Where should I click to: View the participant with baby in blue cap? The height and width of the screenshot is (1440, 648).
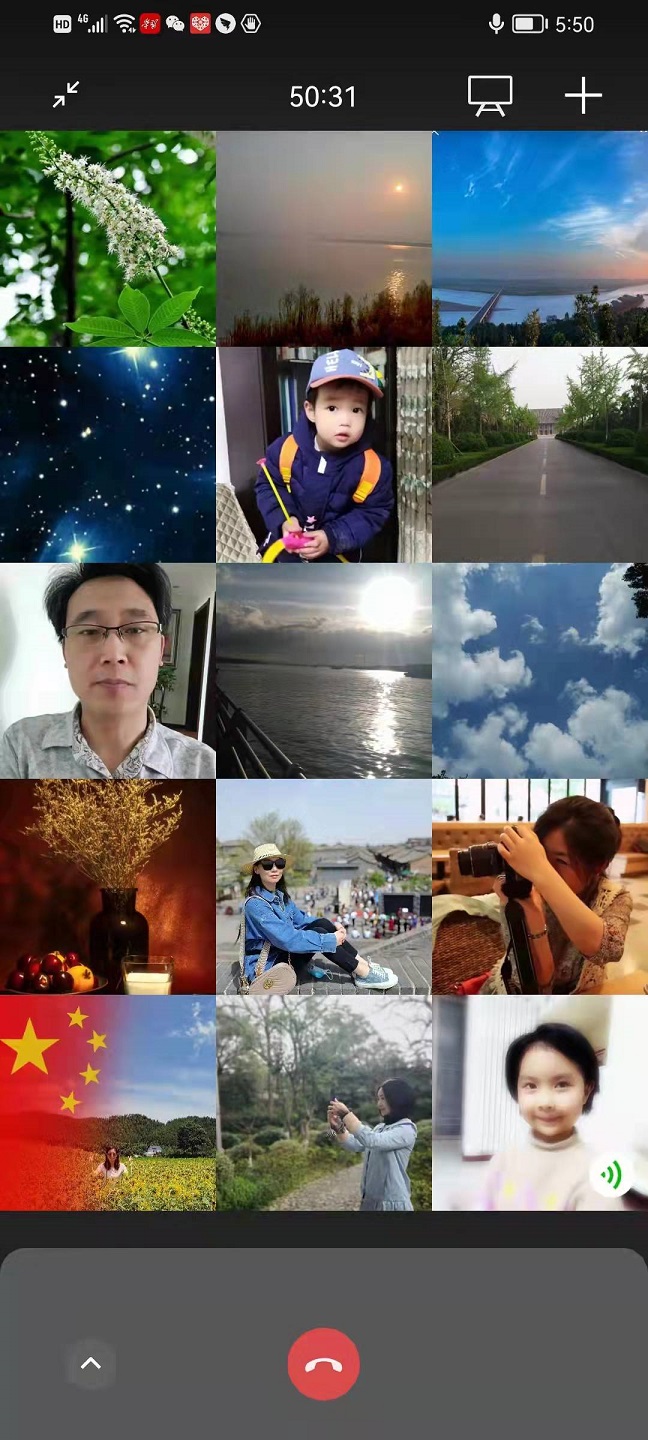323,455
